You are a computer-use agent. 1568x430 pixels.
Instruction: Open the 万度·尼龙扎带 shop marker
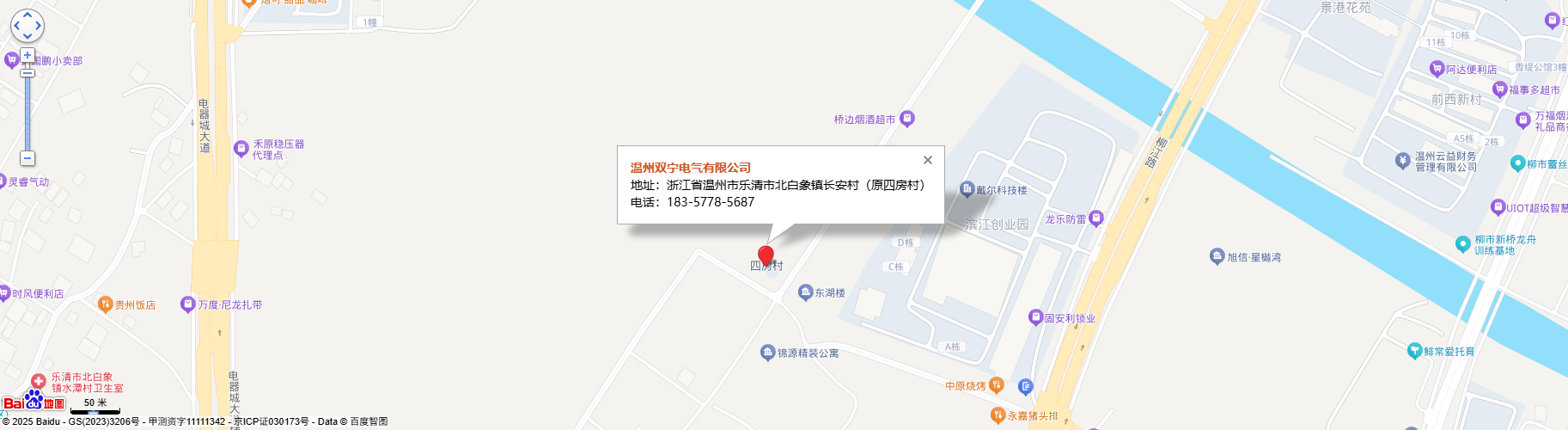coord(188,304)
